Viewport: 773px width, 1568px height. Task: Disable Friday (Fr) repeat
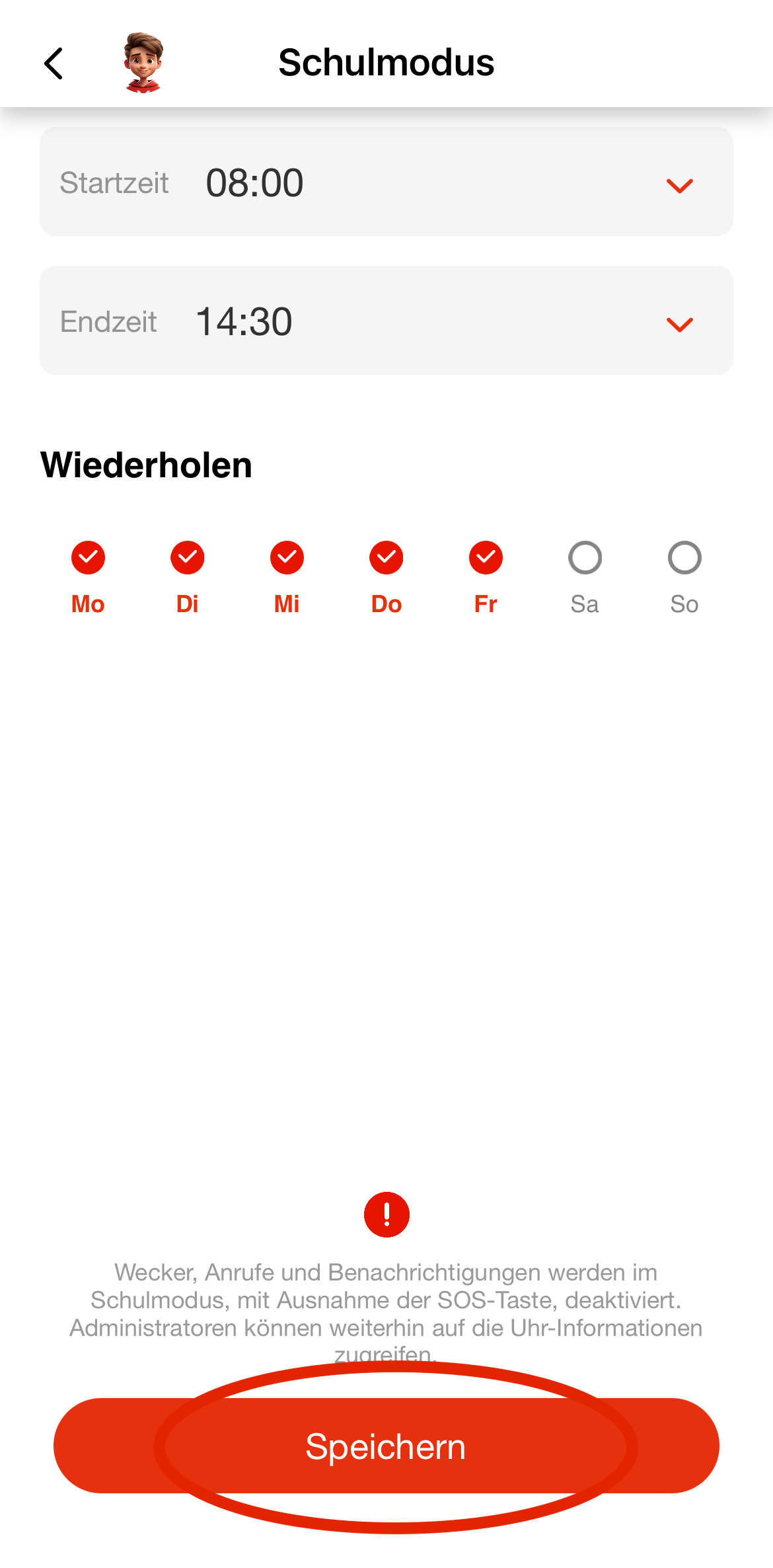(486, 559)
